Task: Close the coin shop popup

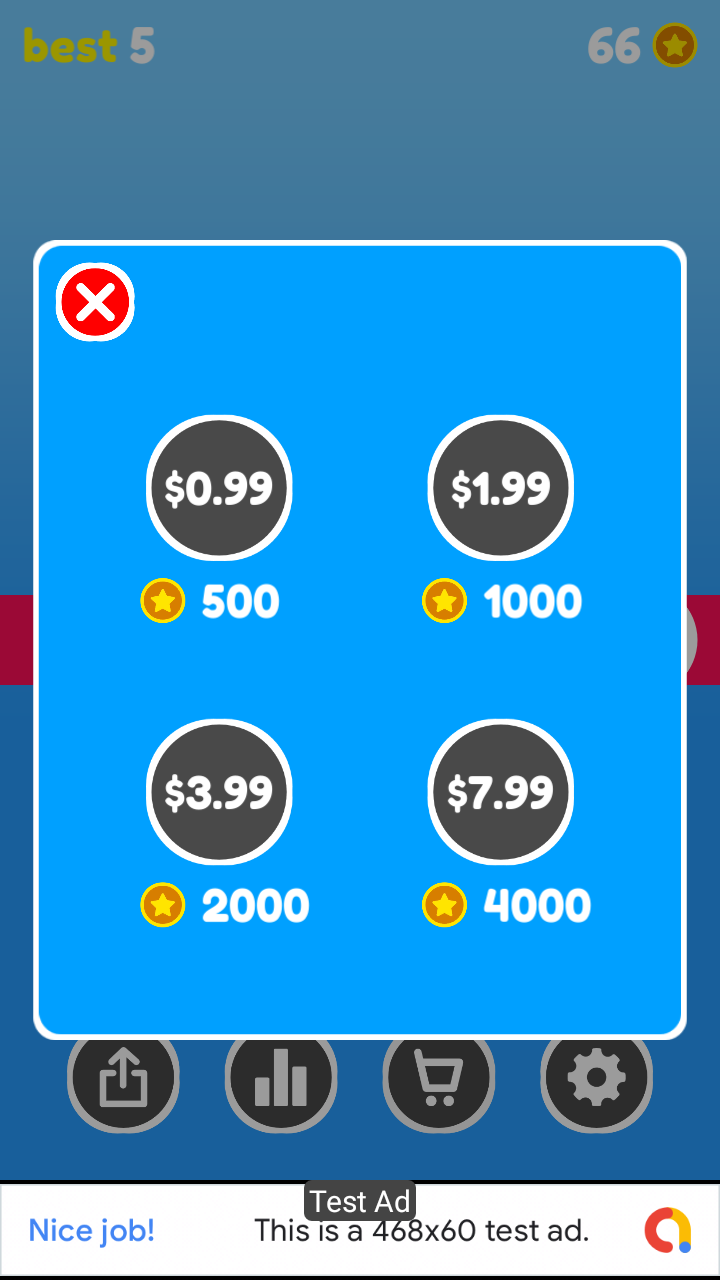Action: pyautogui.click(x=95, y=302)
